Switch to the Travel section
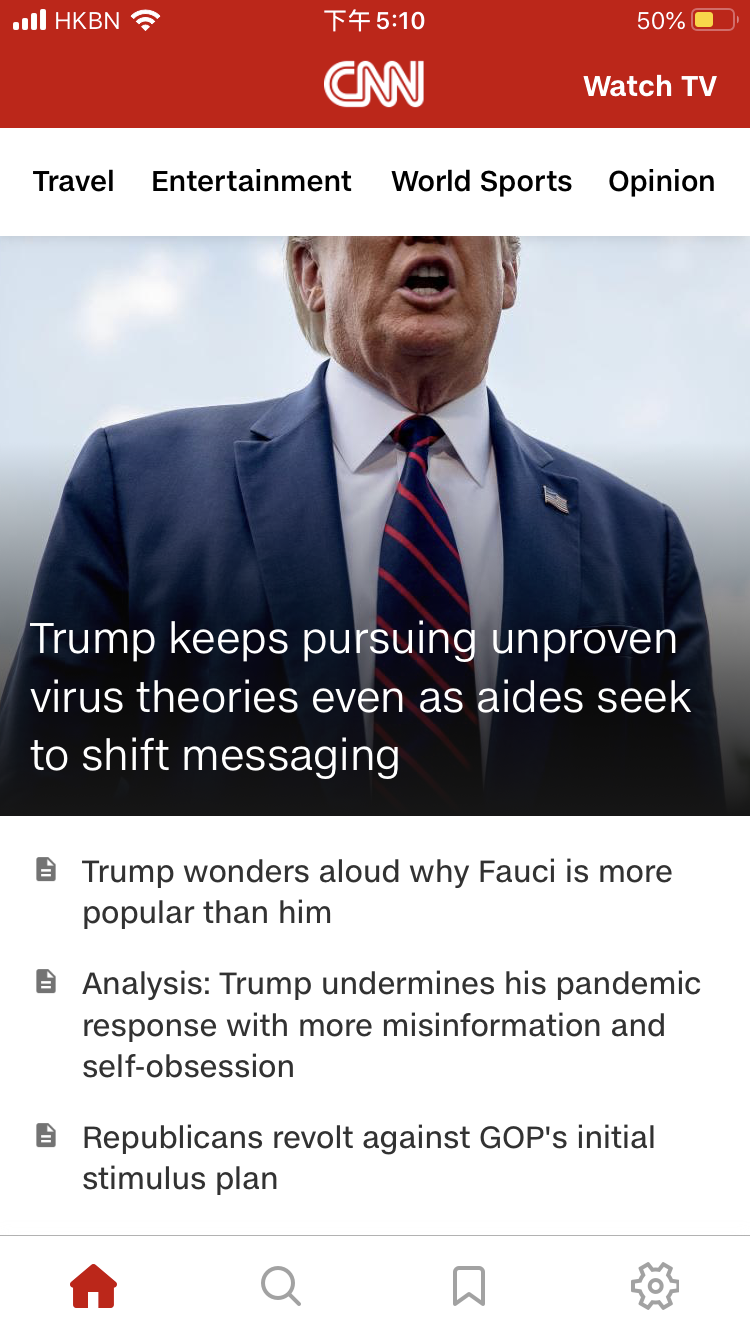Viewport: 750px width, 1334px height. tap(74, 181)
